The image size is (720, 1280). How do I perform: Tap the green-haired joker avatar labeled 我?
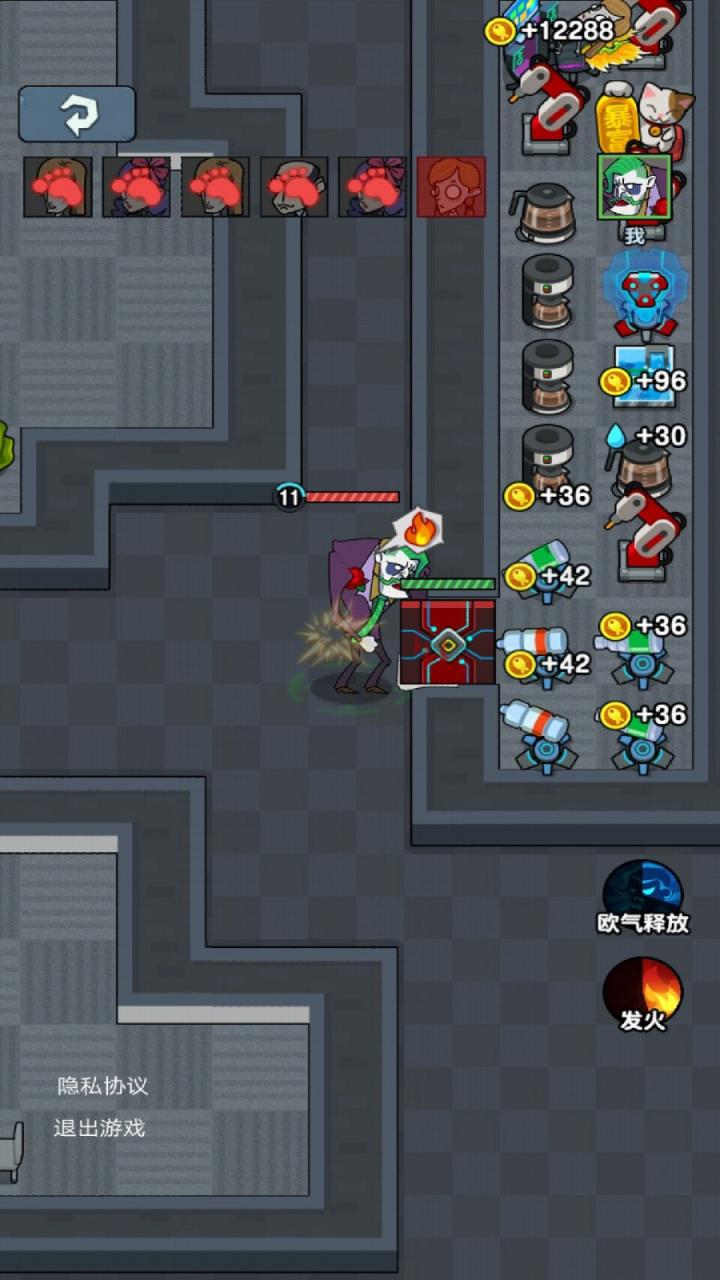(x=634, y=187)
